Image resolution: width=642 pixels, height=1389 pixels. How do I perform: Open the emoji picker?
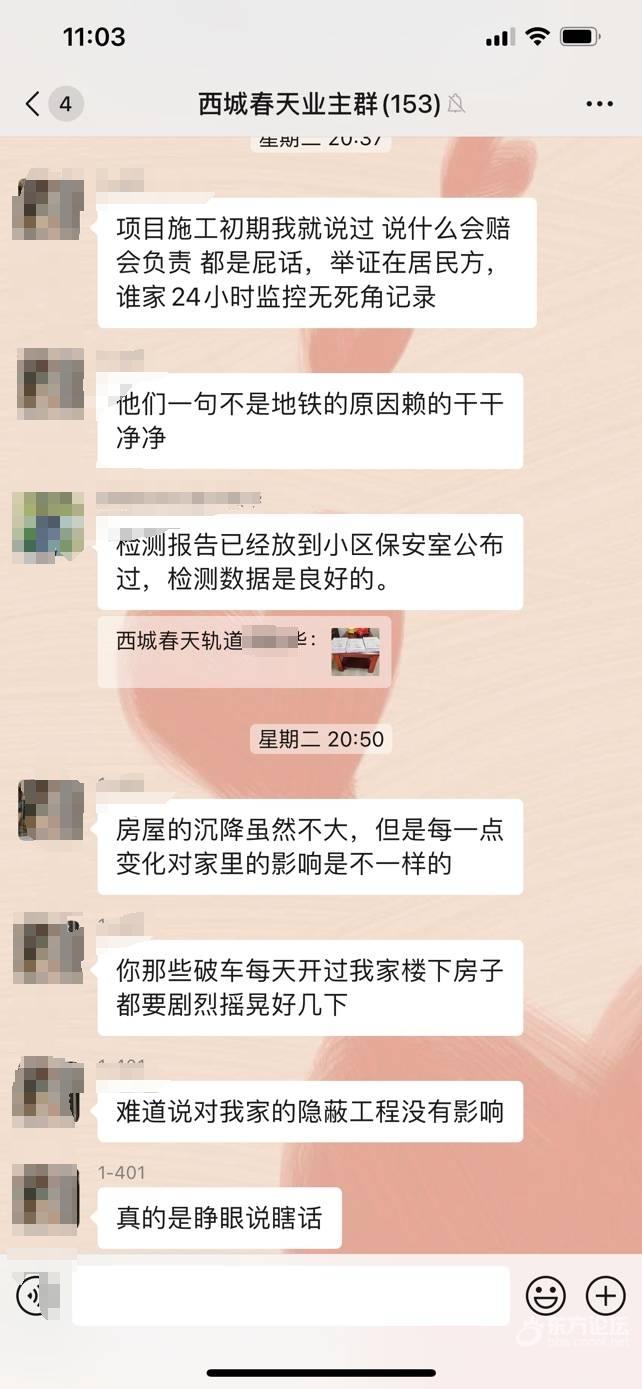pos(546,1296)
